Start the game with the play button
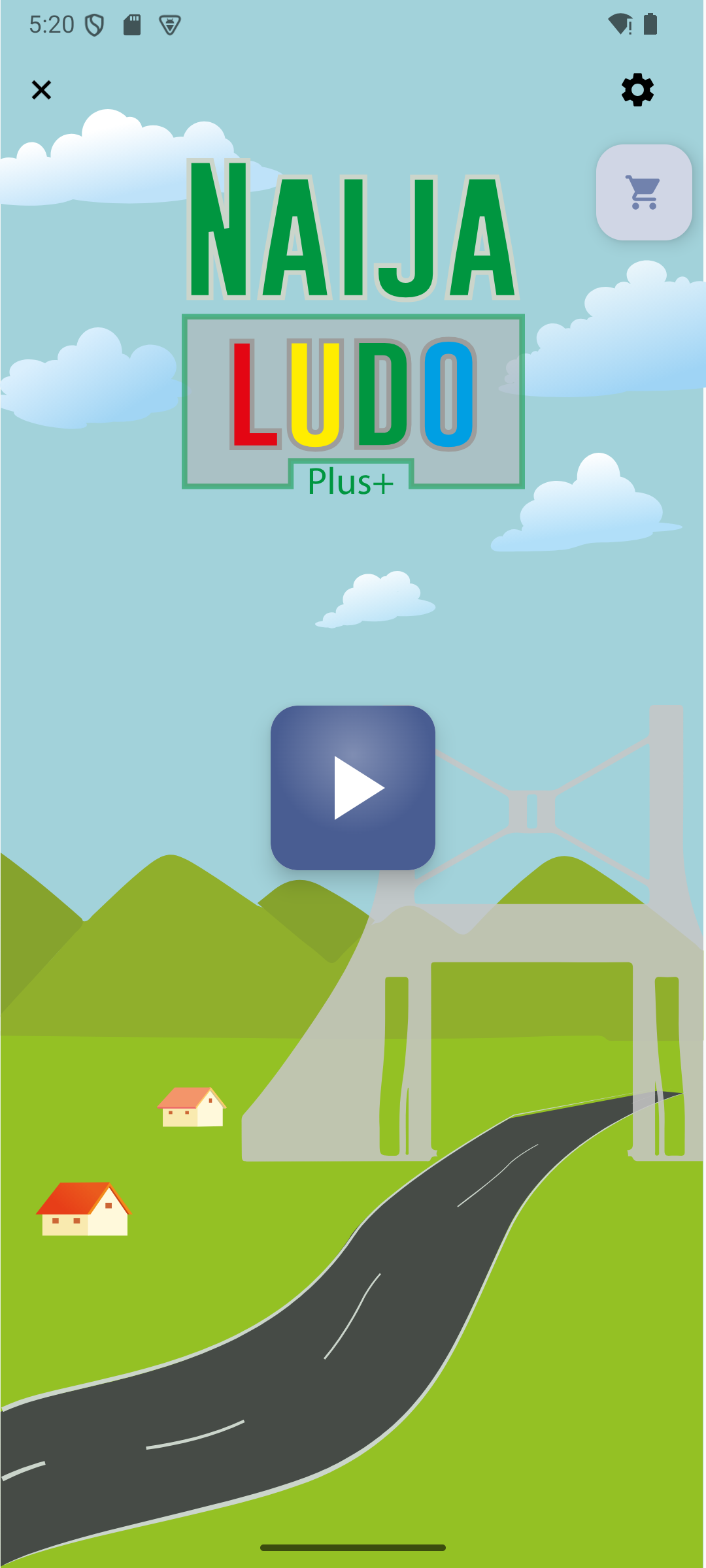 pos(353,788)
